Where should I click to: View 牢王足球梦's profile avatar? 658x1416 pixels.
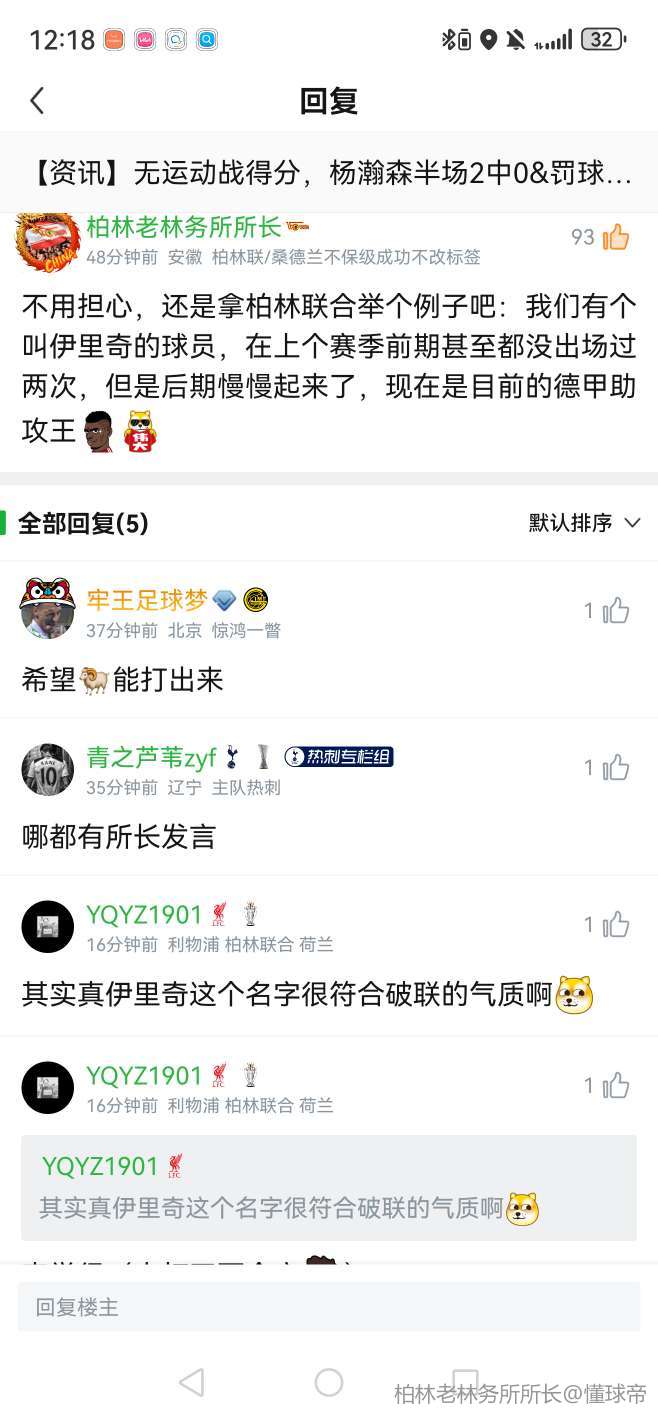pyautogui.click(x=47, y=609)
